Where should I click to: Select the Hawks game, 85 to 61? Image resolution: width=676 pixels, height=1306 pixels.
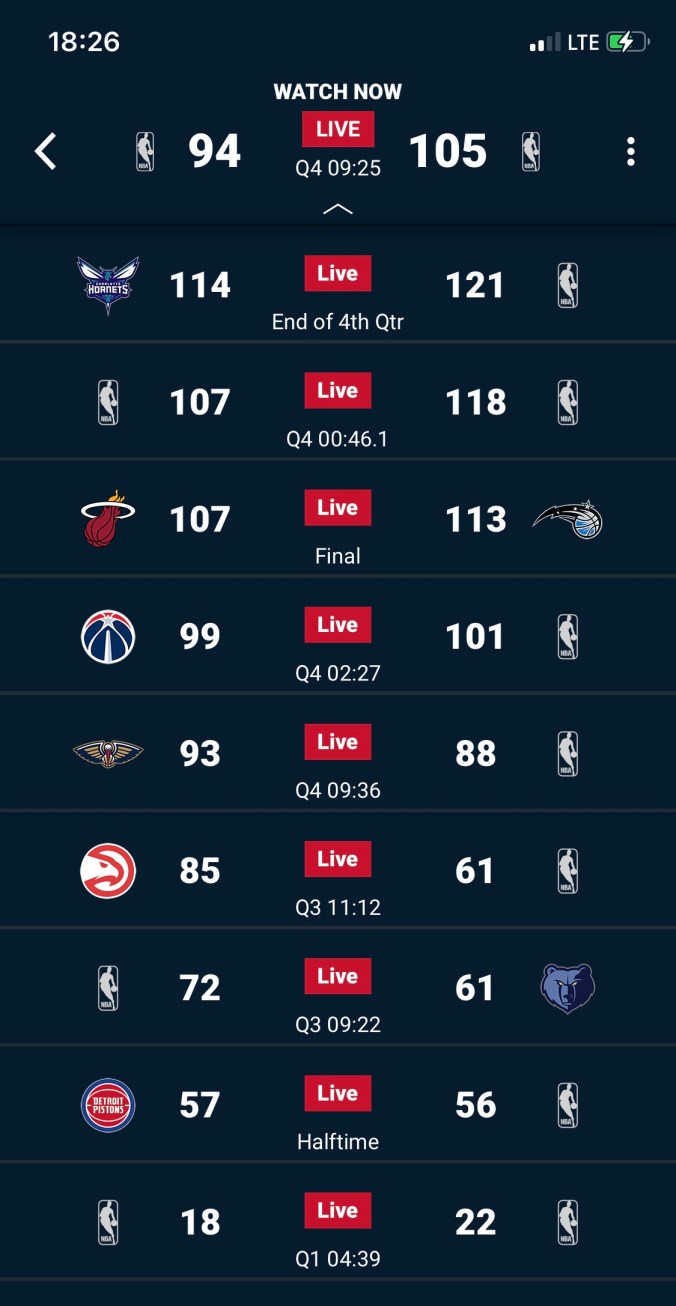click(338, 871)
